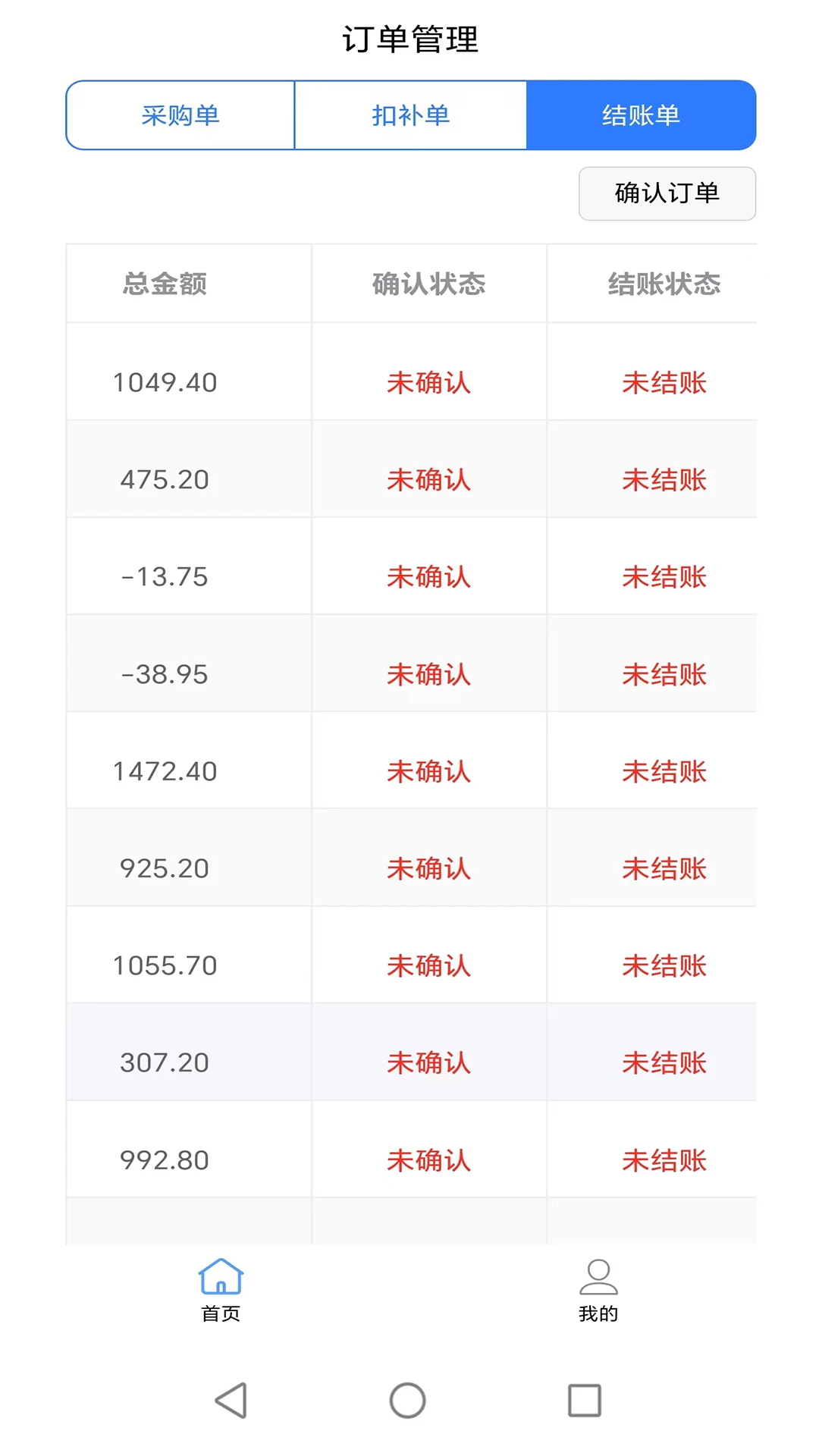Select the row with amount -13.75
The image size is (819, 1456).
[x=164, y=576]
